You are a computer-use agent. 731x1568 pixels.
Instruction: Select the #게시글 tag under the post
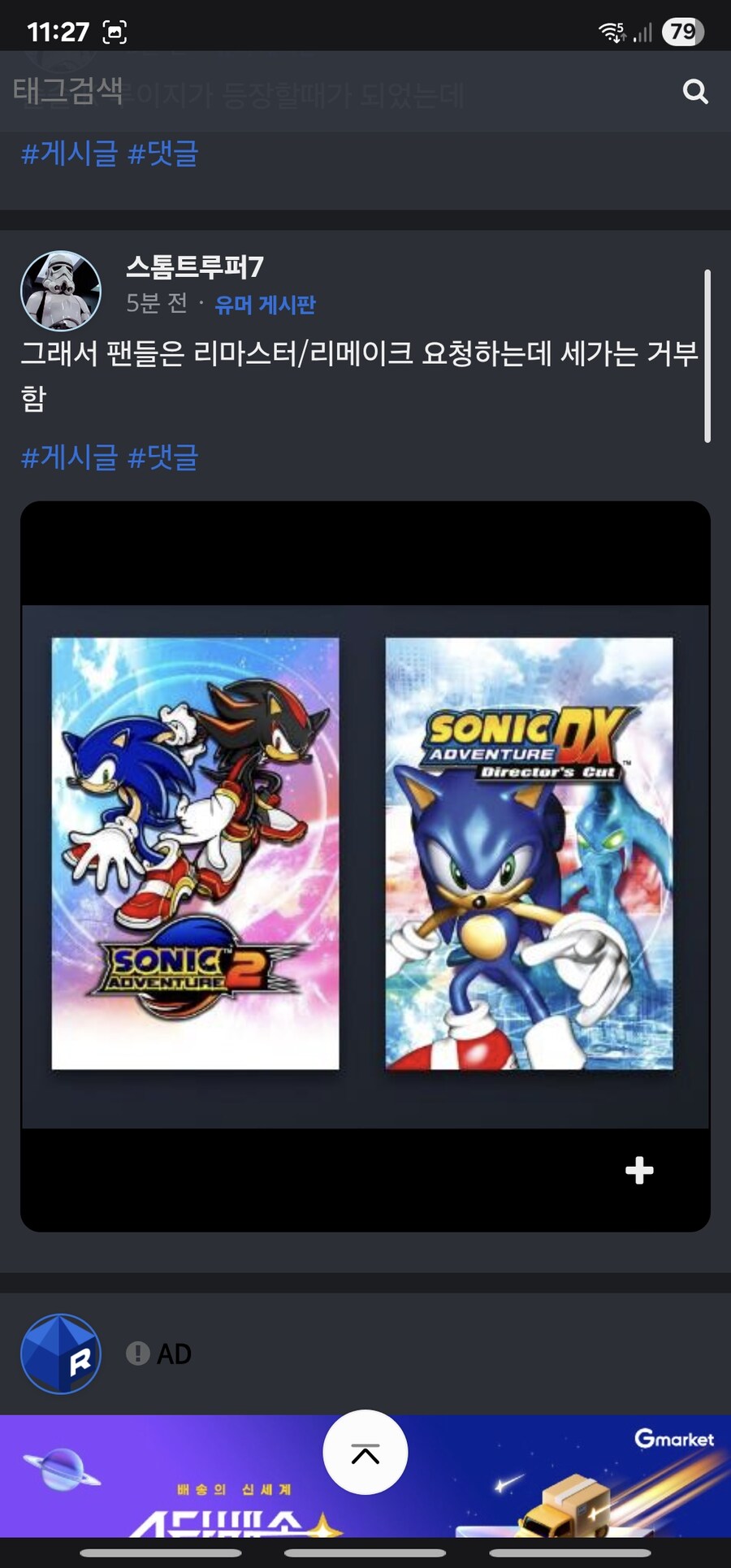pos(71,457)
